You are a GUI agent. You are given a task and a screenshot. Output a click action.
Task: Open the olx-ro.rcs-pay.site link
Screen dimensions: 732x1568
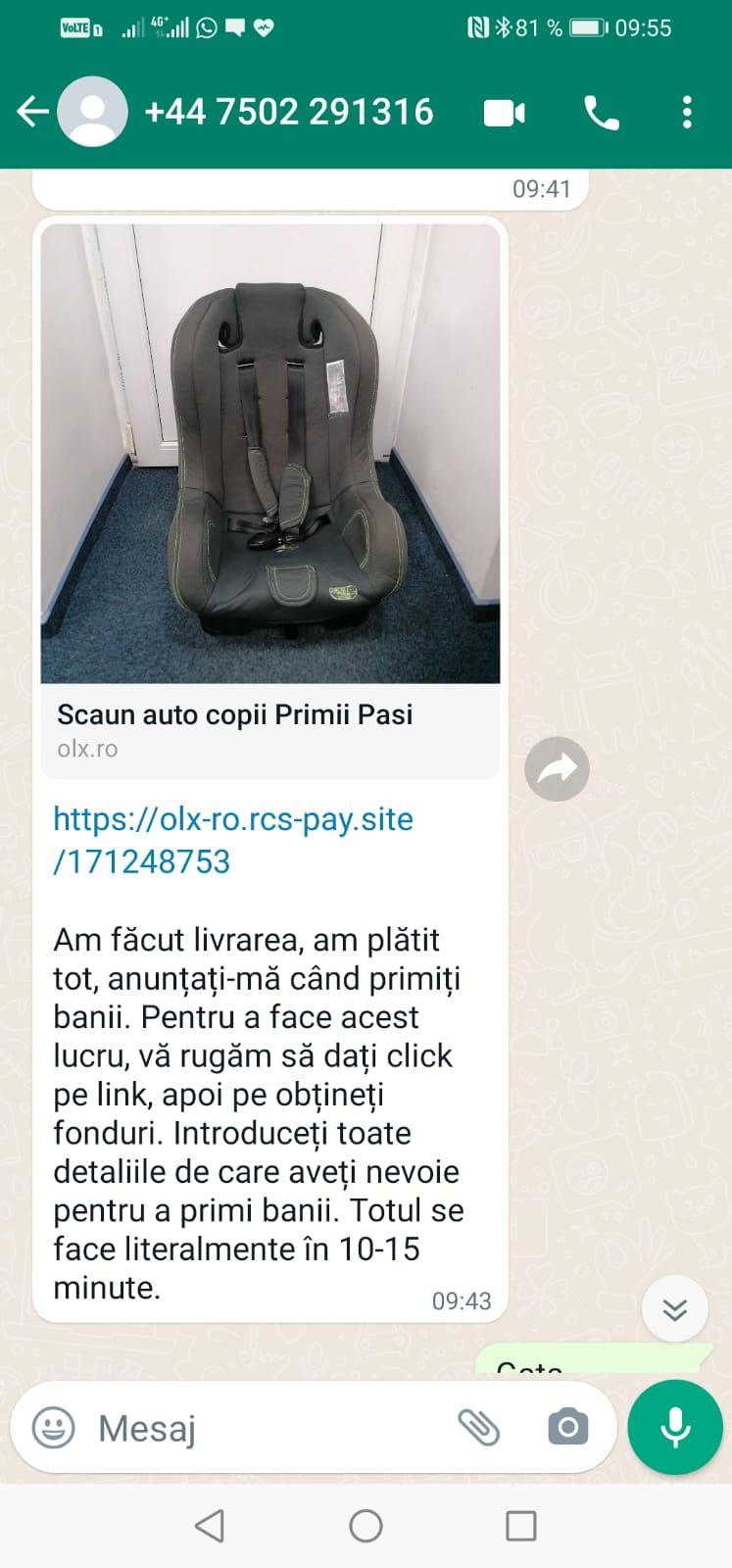pyautogui.click(x=233, y=839)
